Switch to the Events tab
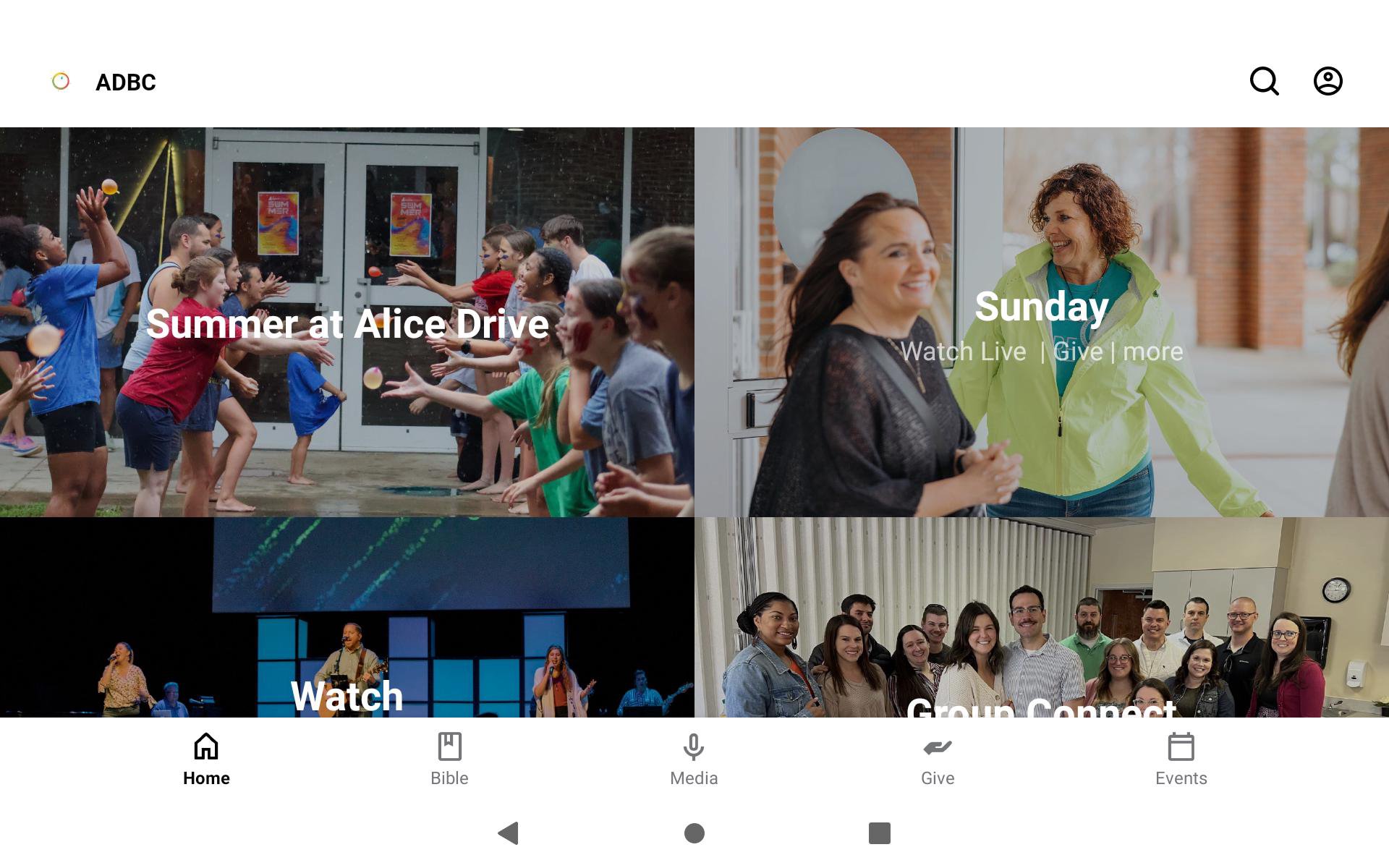The width and height of the screenshot is (1389, 868). 1181,759
